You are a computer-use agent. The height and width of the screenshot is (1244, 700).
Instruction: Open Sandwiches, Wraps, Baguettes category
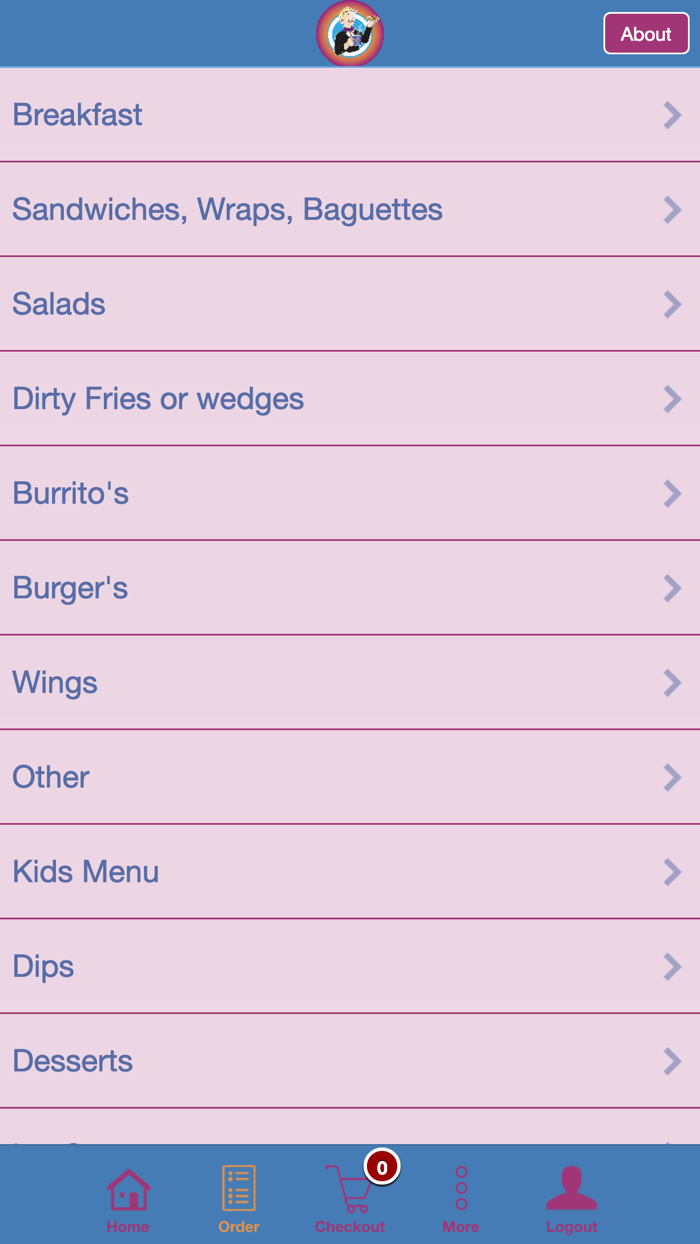(350, 210)
